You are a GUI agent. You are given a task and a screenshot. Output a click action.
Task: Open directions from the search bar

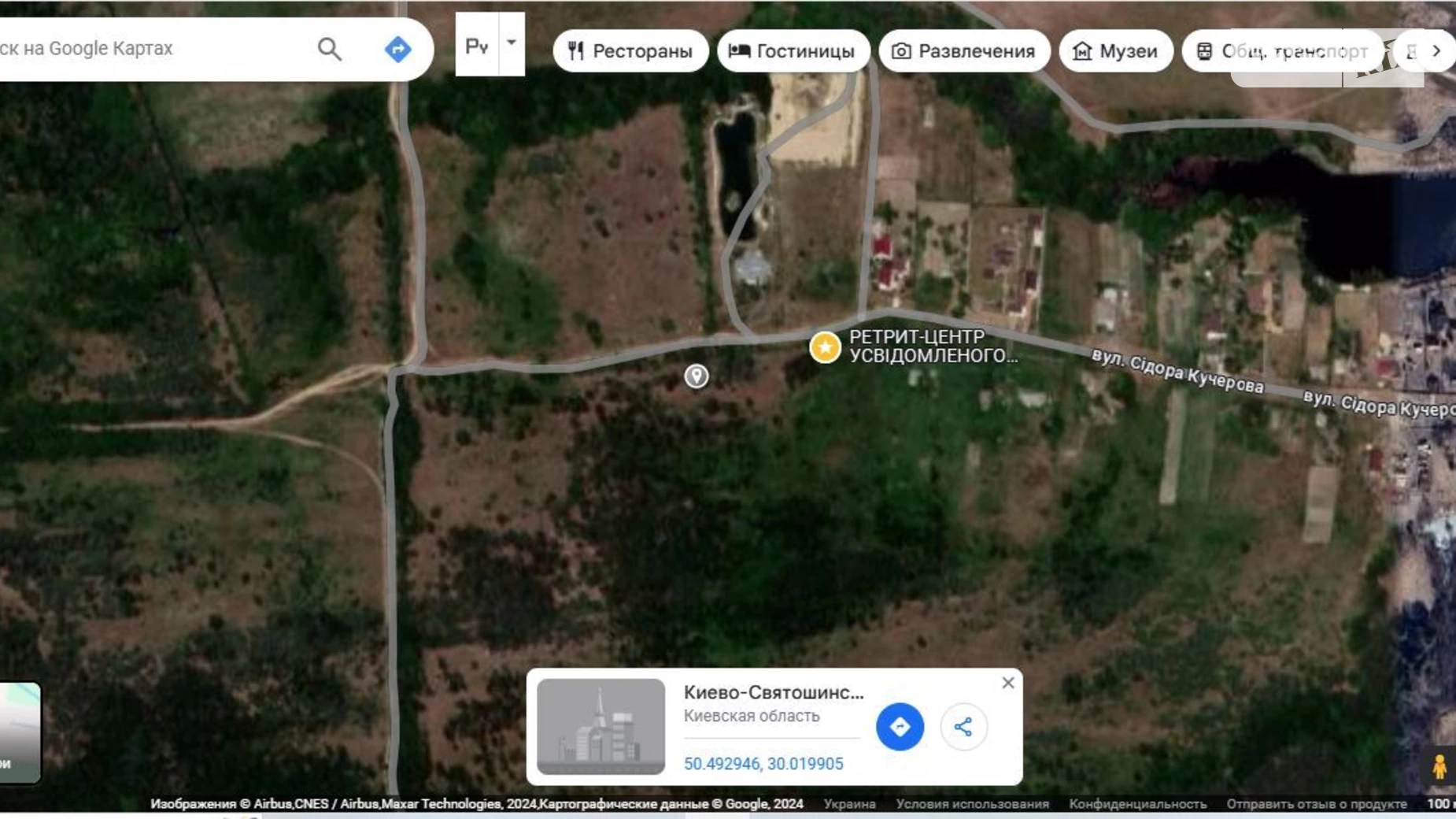(397, 50)
